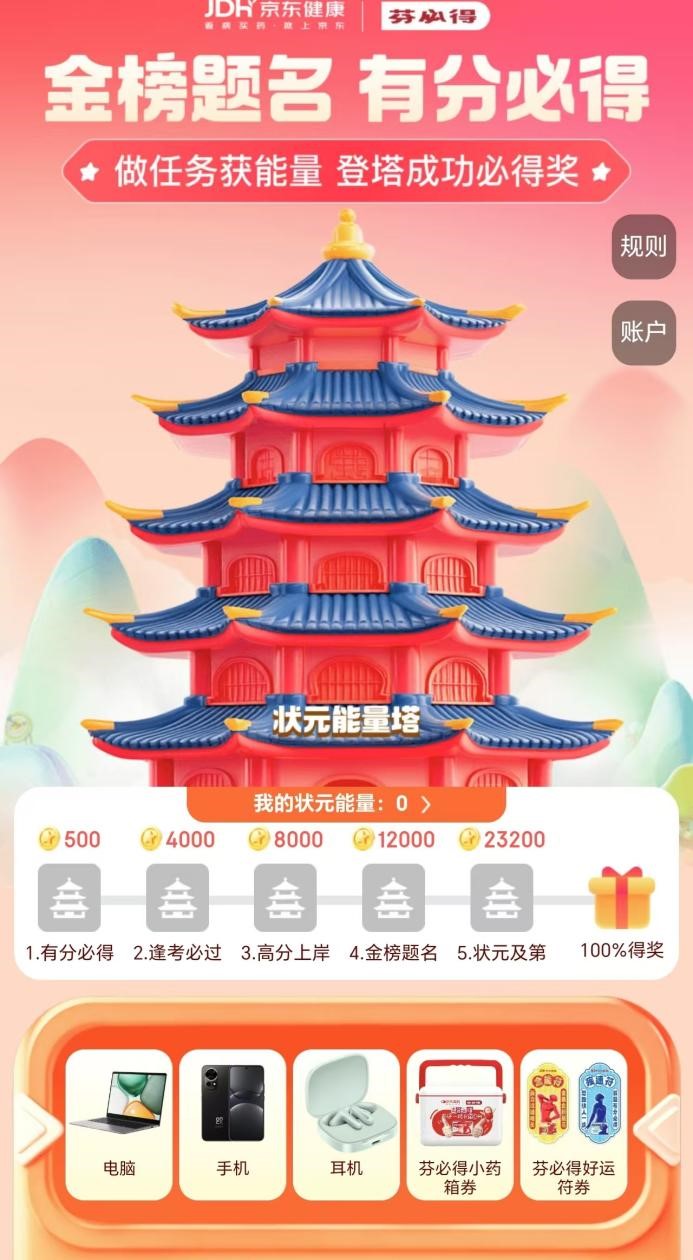Open the 规则 rules button
Image resolution: width=693 pixels, height=1260 pixels.
pos(644,247)
